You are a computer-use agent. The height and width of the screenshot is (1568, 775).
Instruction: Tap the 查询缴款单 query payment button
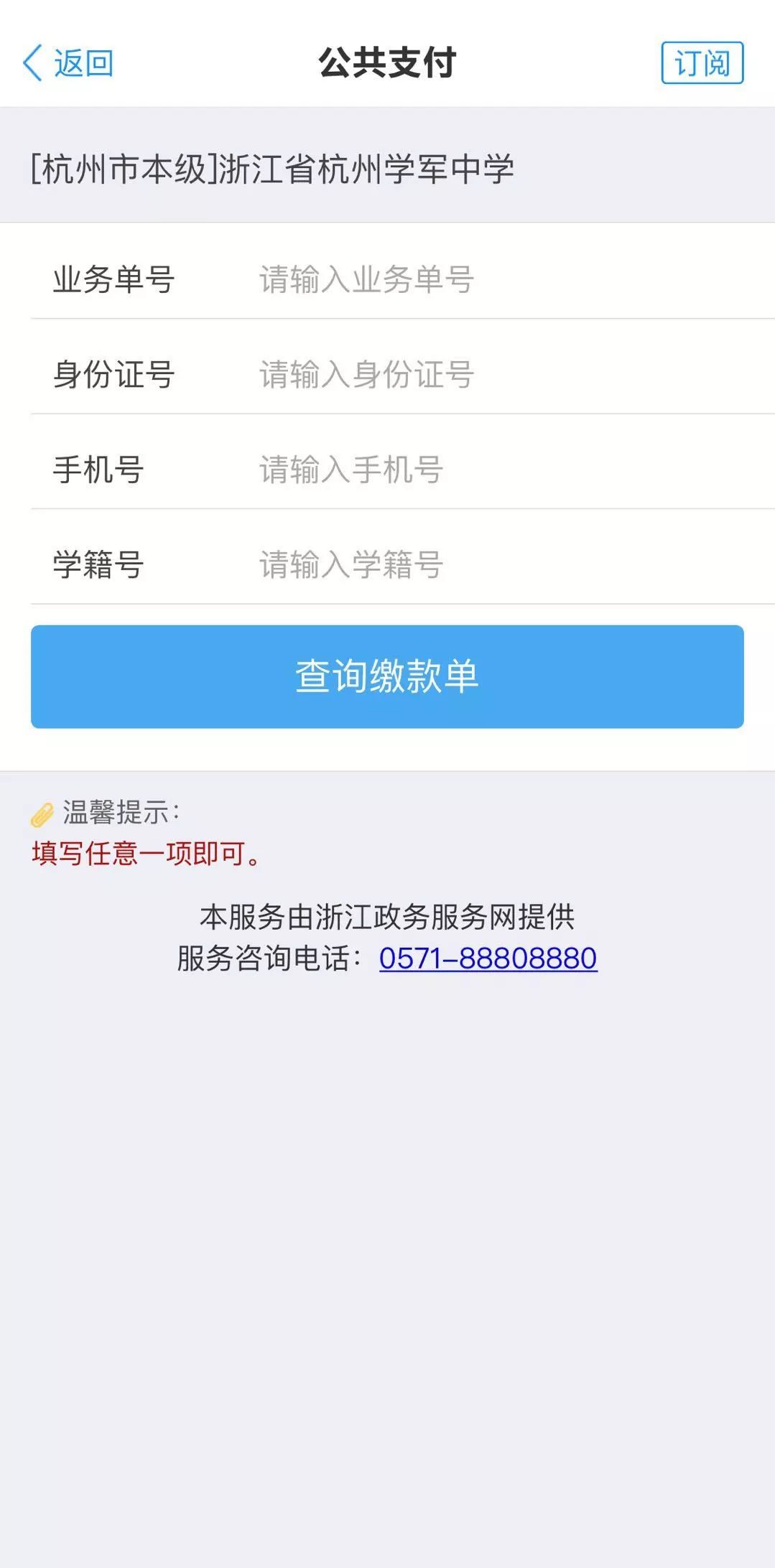point(387,676)
